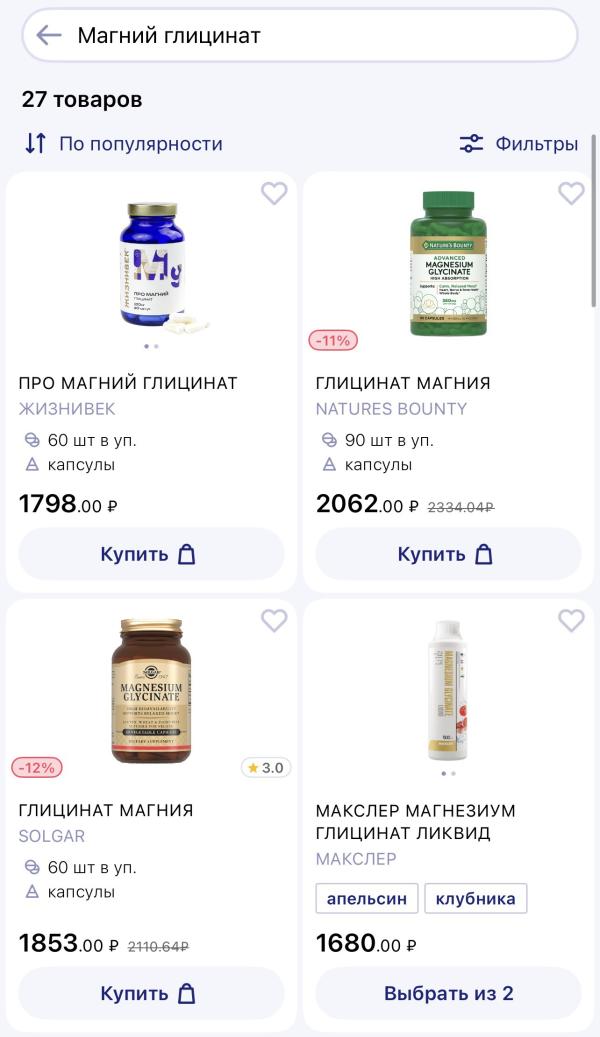Open the Solgar Magnesium Glycinate product card
The image size is (600, 1037).
[x=151, y=692]
